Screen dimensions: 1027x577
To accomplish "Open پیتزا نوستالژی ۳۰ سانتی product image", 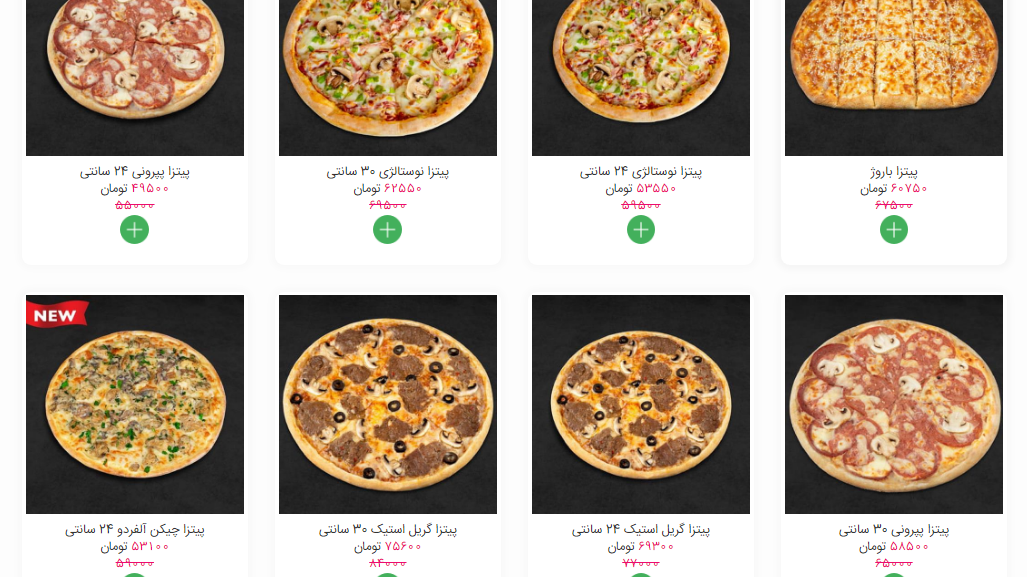I will click(x=388, y=70).
